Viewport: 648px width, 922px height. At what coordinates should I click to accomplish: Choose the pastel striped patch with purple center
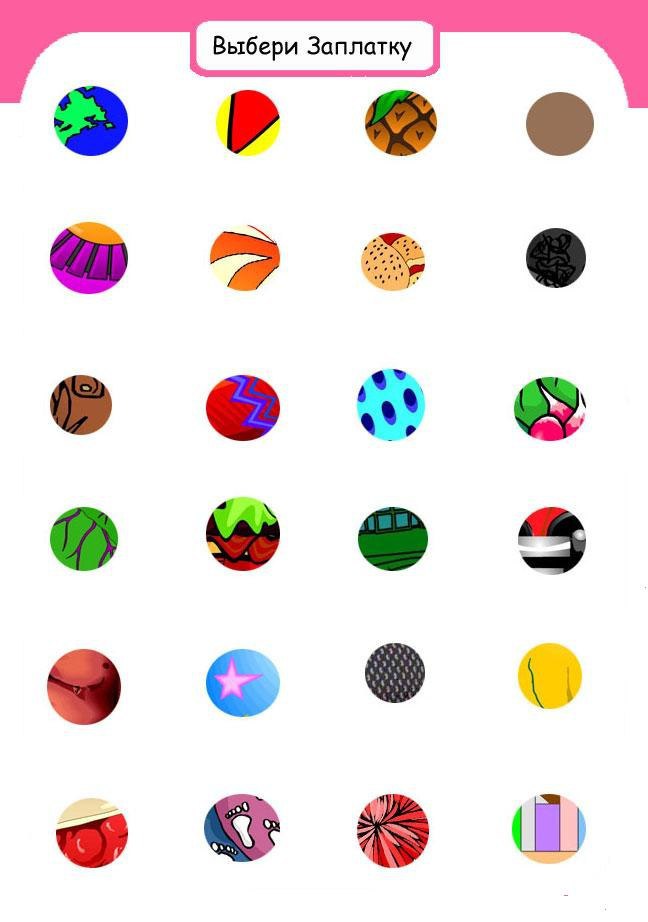[x=548, y=828]
